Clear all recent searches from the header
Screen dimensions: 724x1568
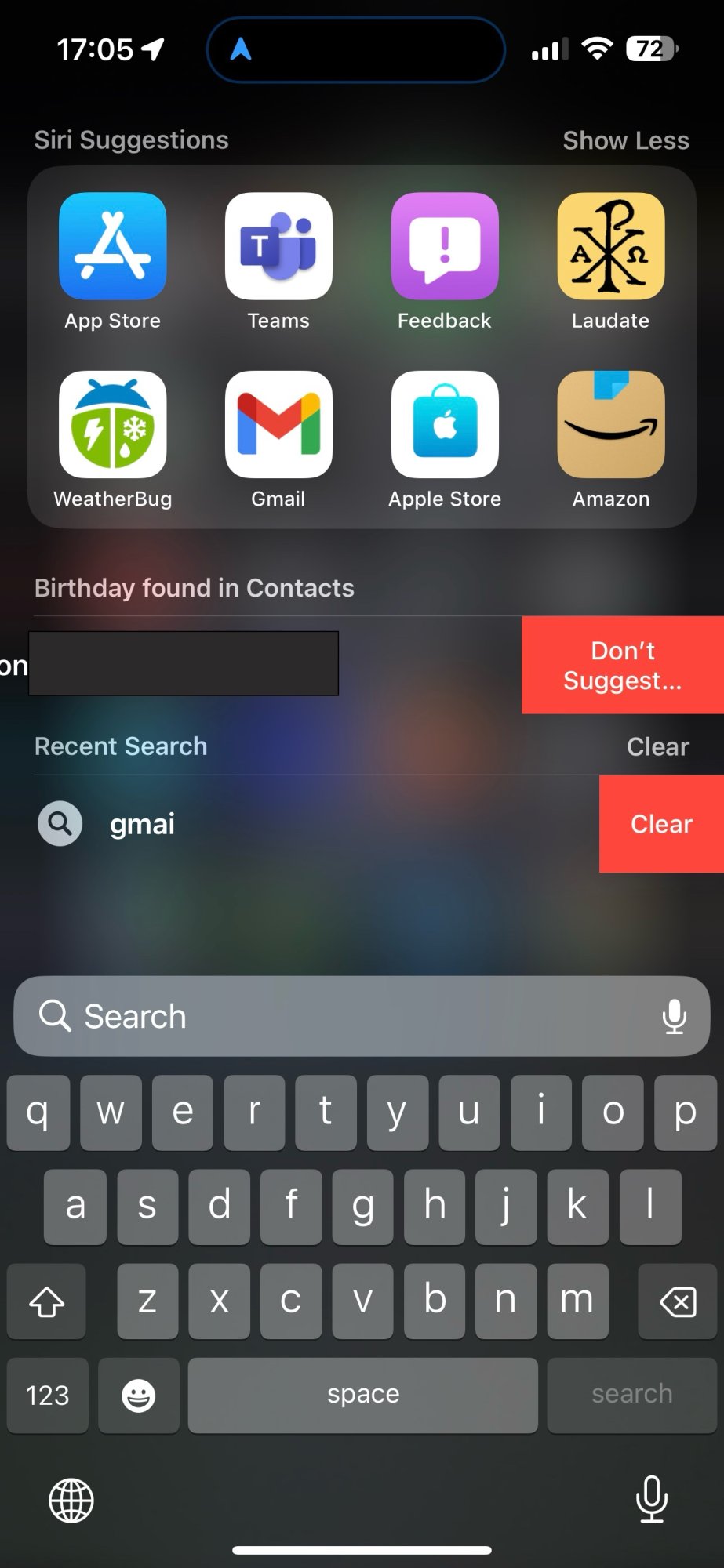657,746
